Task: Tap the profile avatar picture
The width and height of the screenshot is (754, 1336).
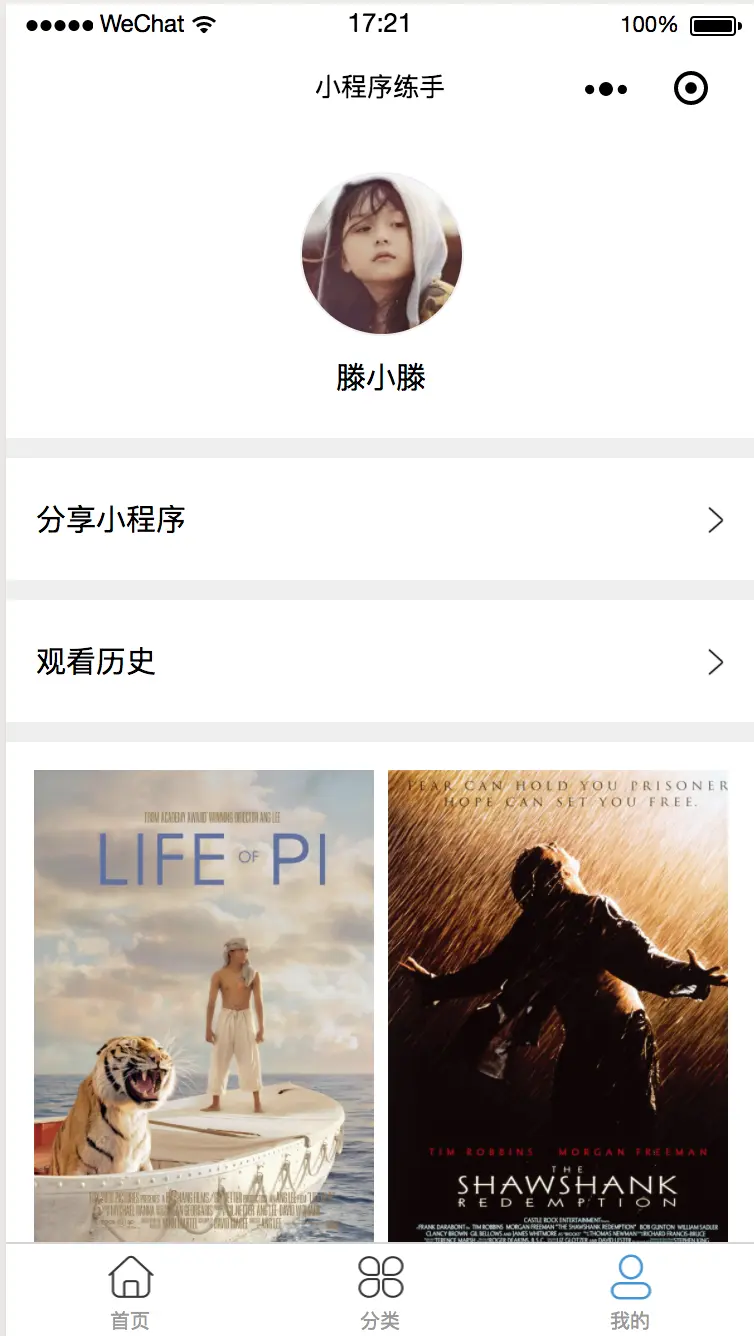Action: 382,254
